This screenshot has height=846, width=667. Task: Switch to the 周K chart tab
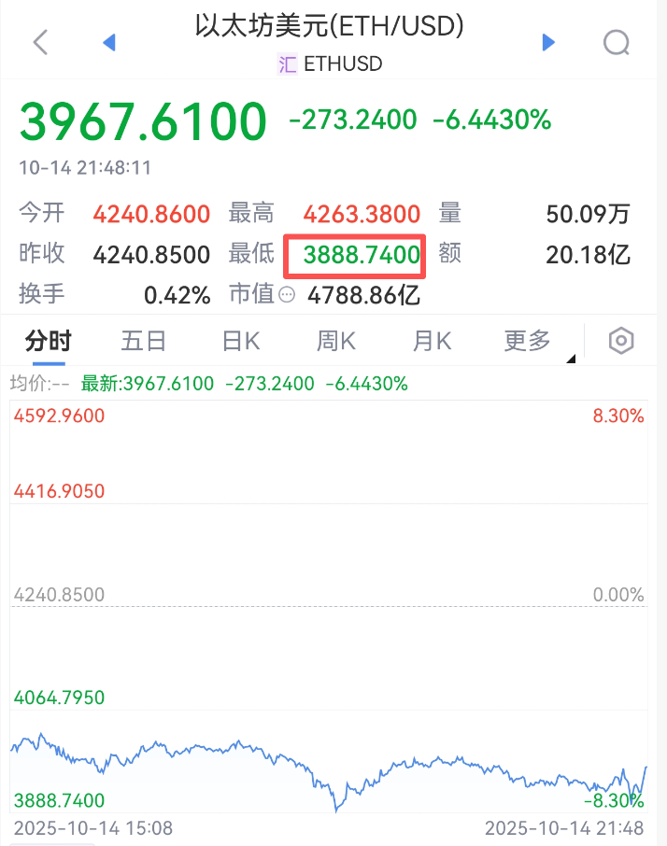pyautogui.click(x=336, y=341)
